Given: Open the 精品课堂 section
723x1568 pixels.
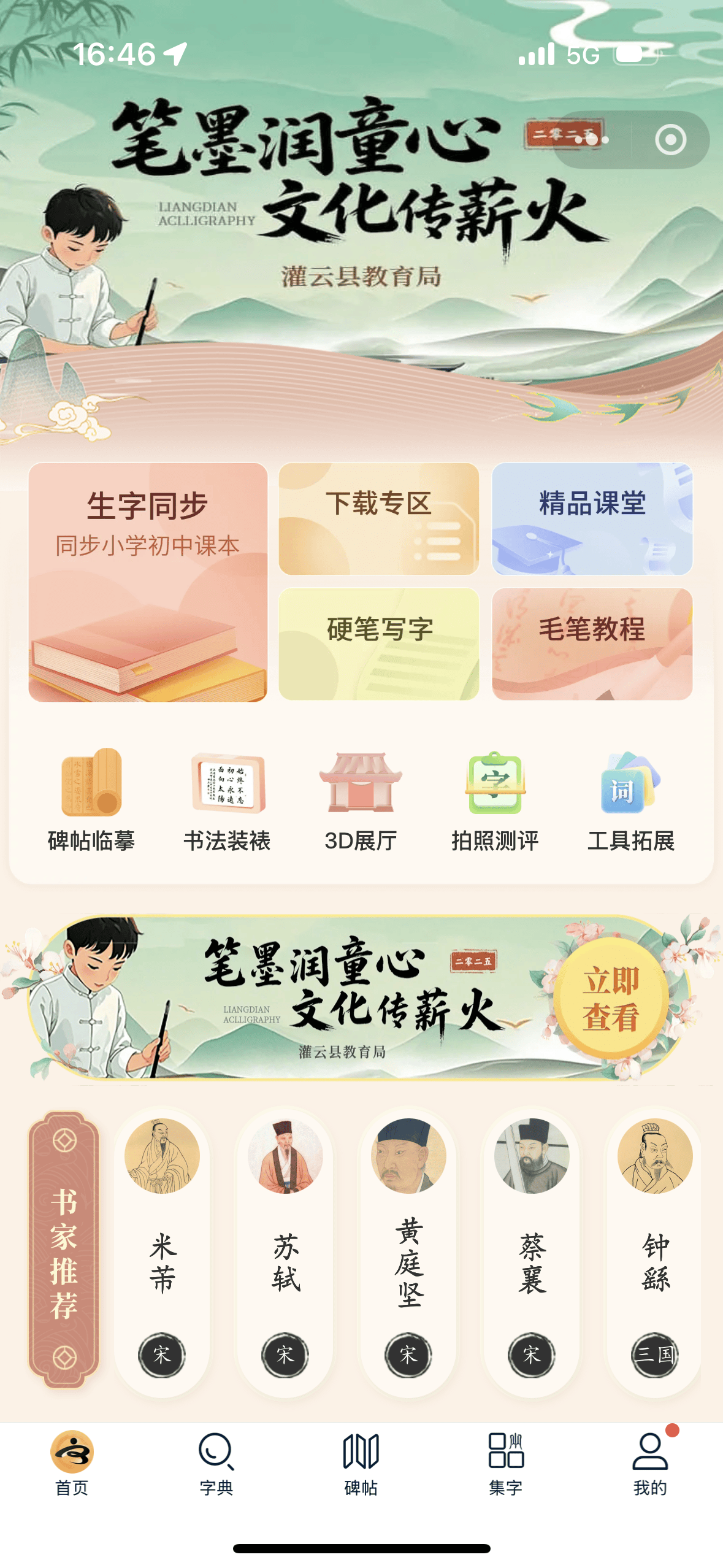Looking at the screenshot, I should tap(592, 518).
